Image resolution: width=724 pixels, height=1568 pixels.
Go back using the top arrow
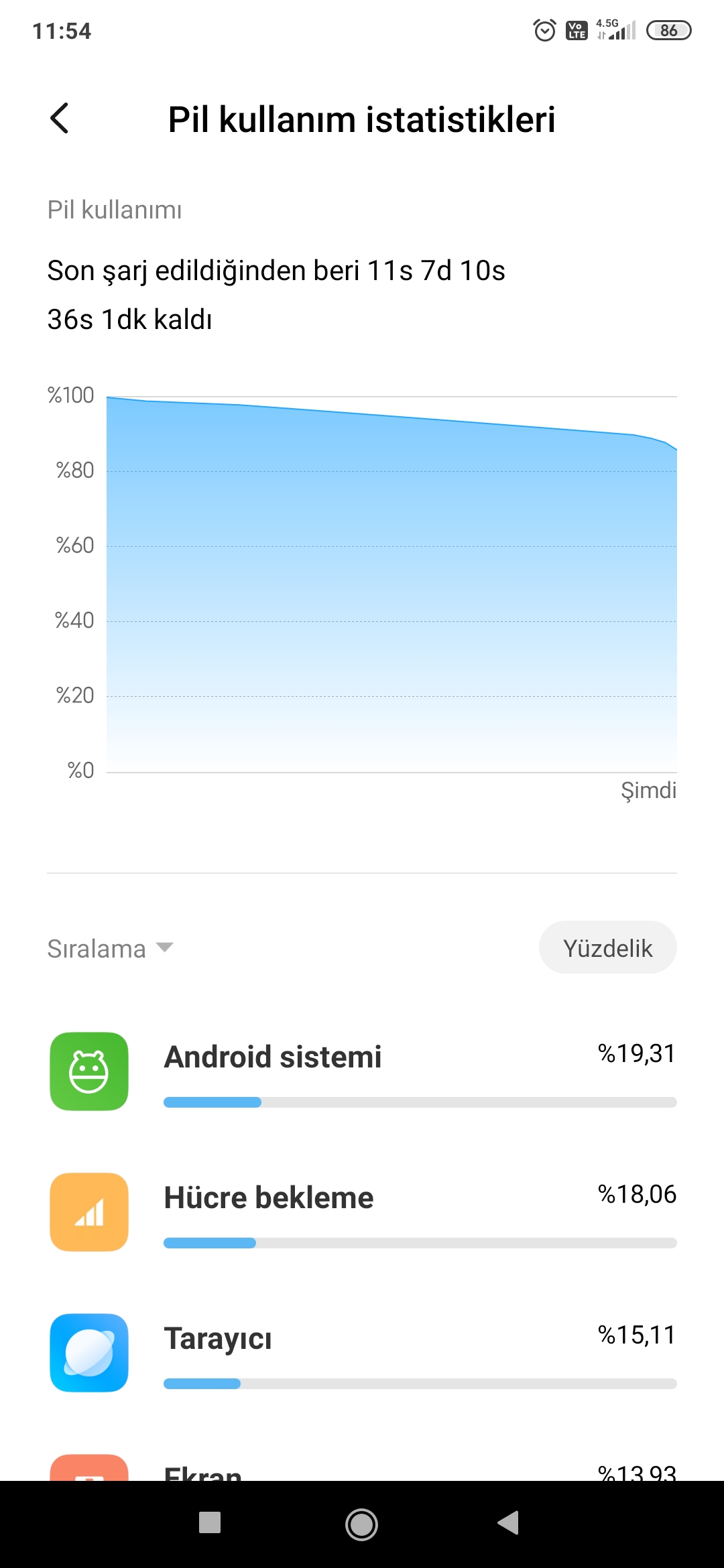pos(60,119)
